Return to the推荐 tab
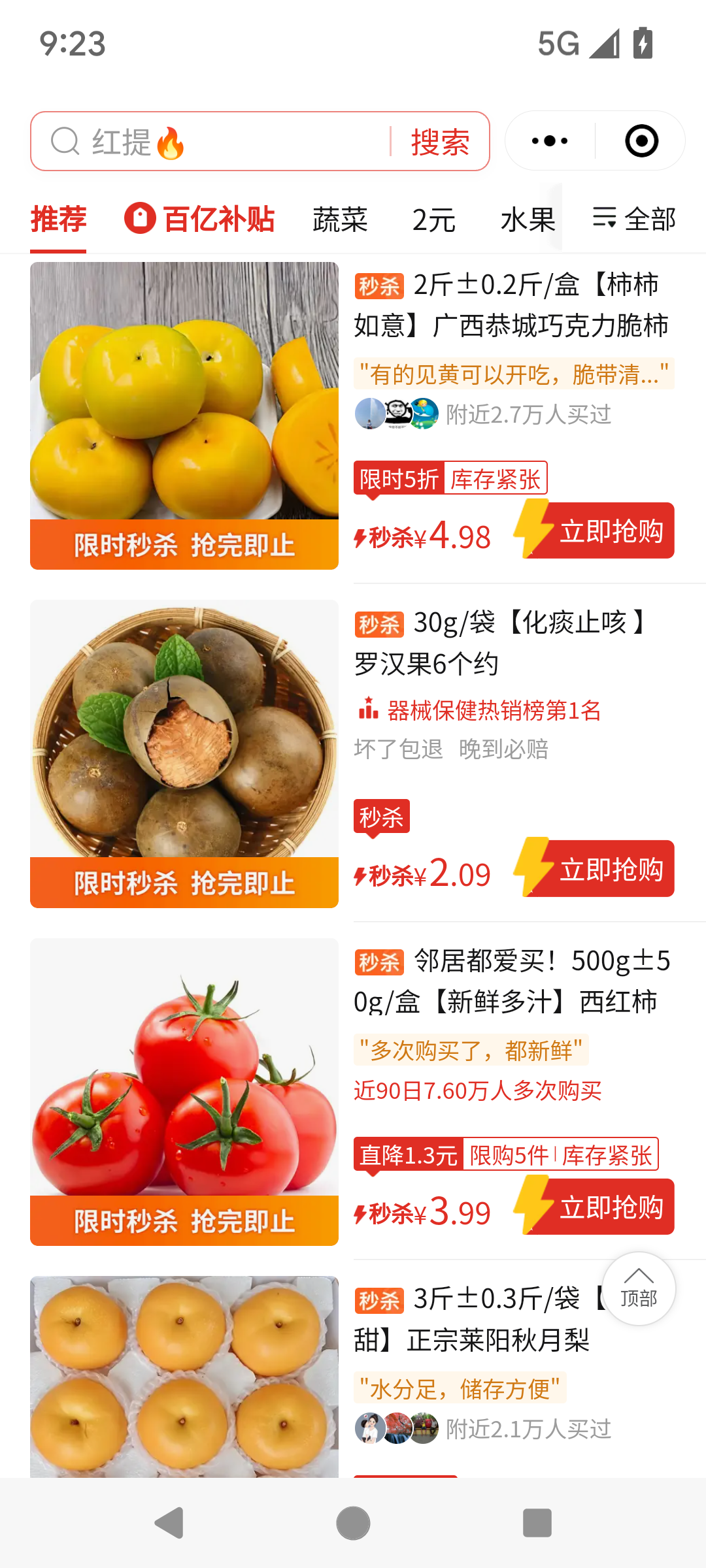 (58, 219)
